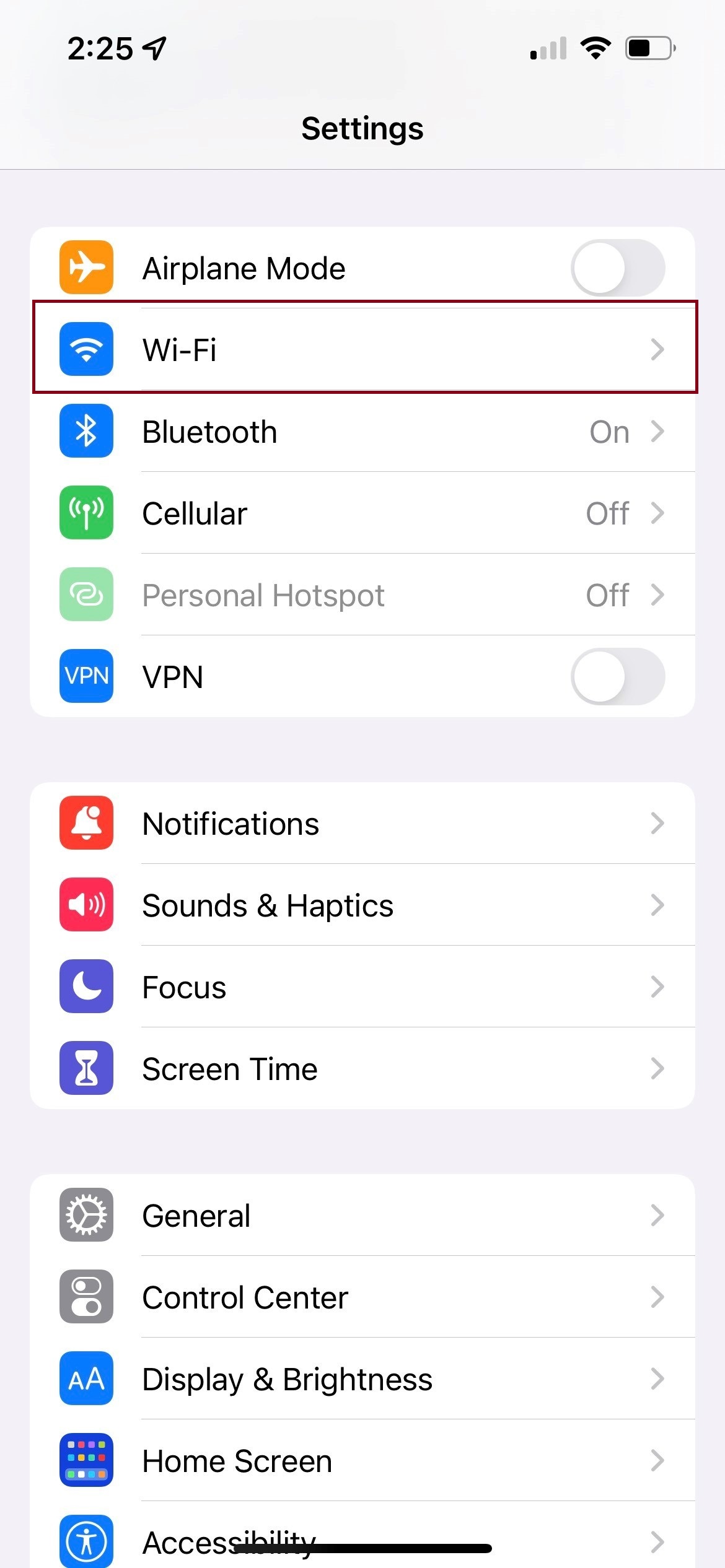Open Display & Brightness
This screenshot has height=1568, width=725.
tap(362, 1379)
